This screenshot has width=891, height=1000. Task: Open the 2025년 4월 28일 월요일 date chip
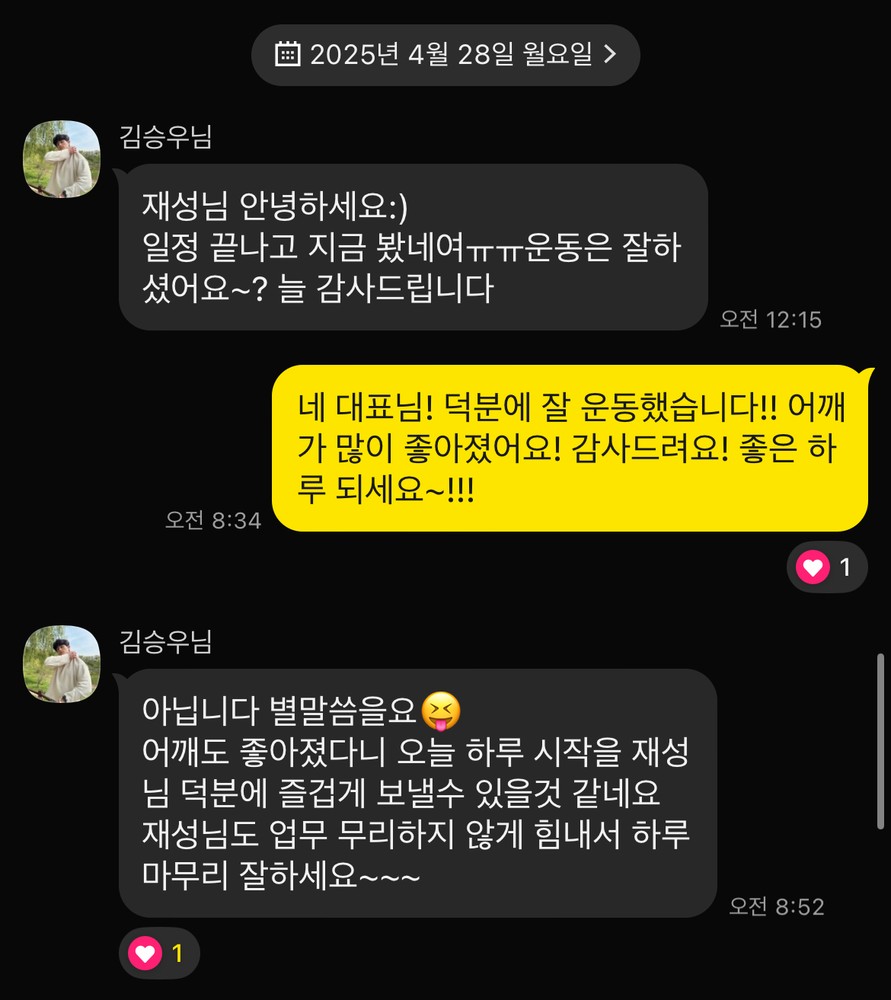445,54
